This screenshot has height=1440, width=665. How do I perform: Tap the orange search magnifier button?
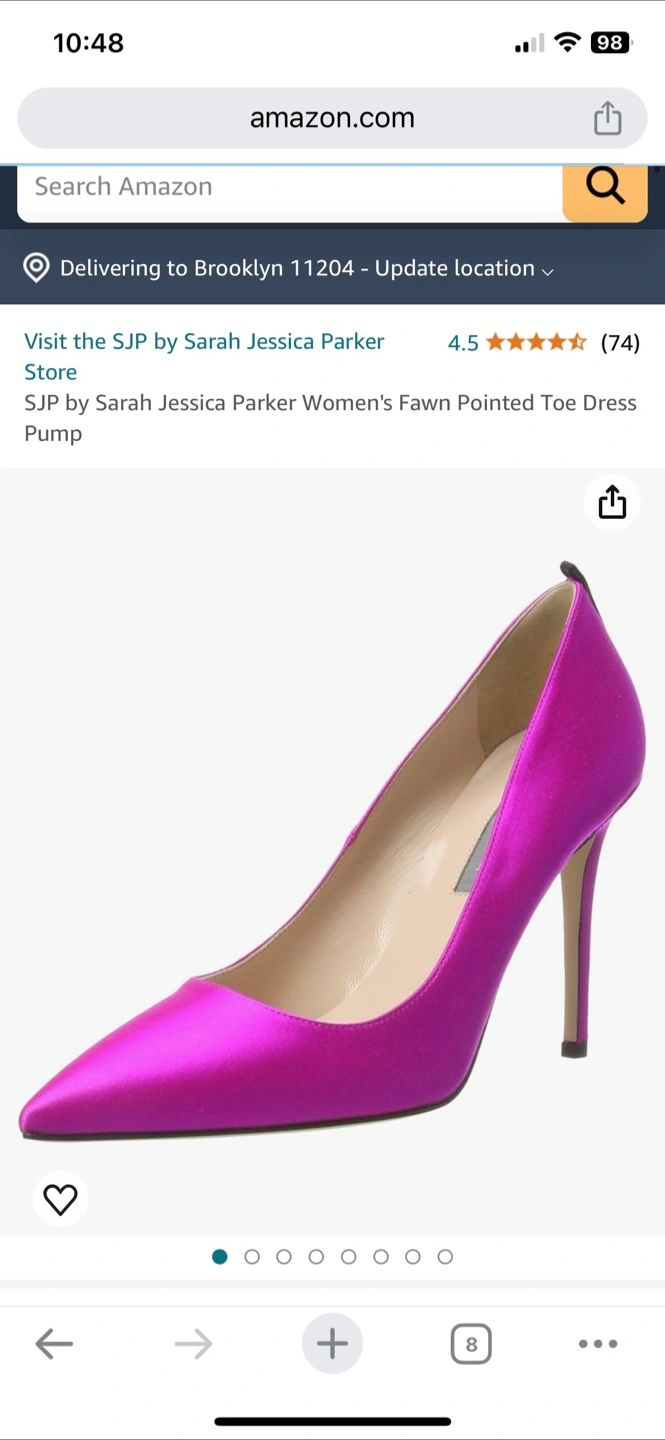605,187
